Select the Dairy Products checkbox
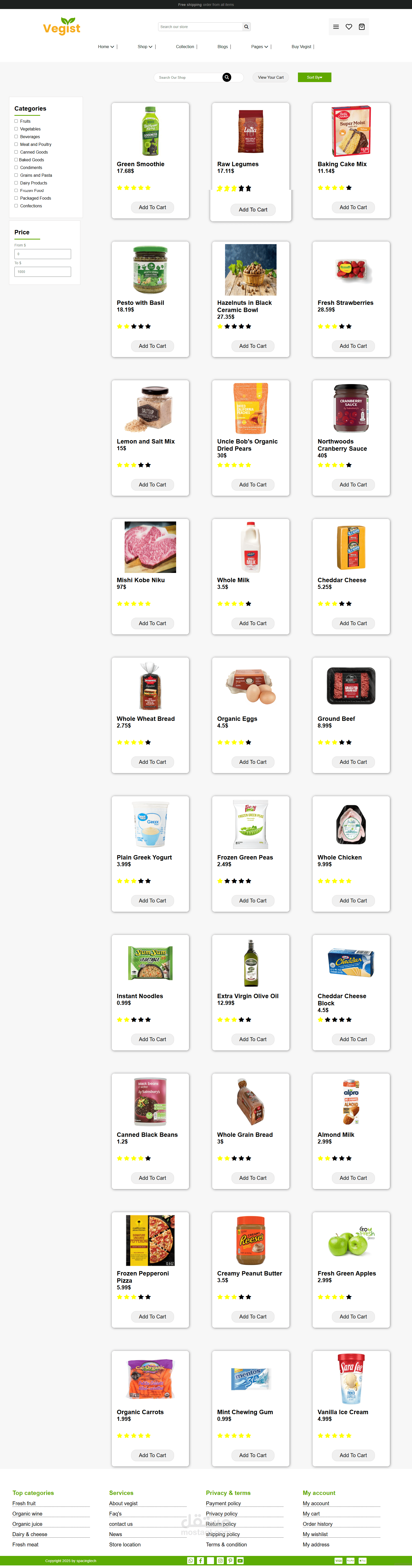Viewport: 412px width, 1568px height. (16, 183)
